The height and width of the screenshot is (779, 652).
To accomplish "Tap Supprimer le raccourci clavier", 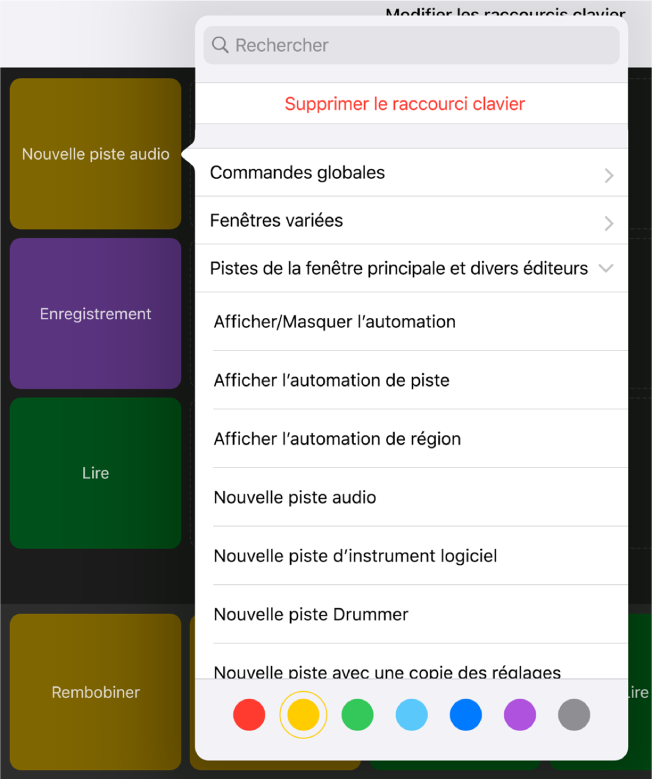I will tap(404, 104).
